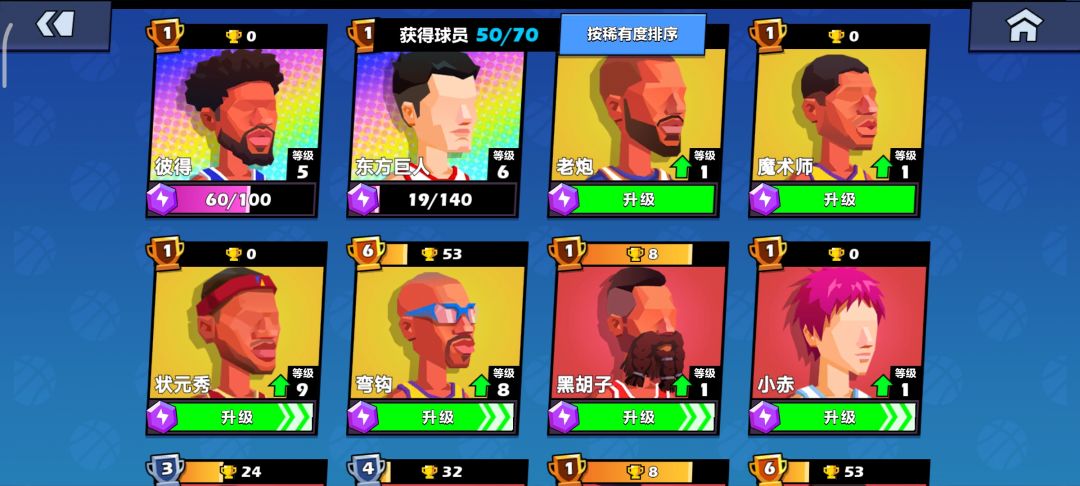This screenshot has height=486, width=1080.
Task: Select the 东方巨人 player card
Action: [437, 114]
